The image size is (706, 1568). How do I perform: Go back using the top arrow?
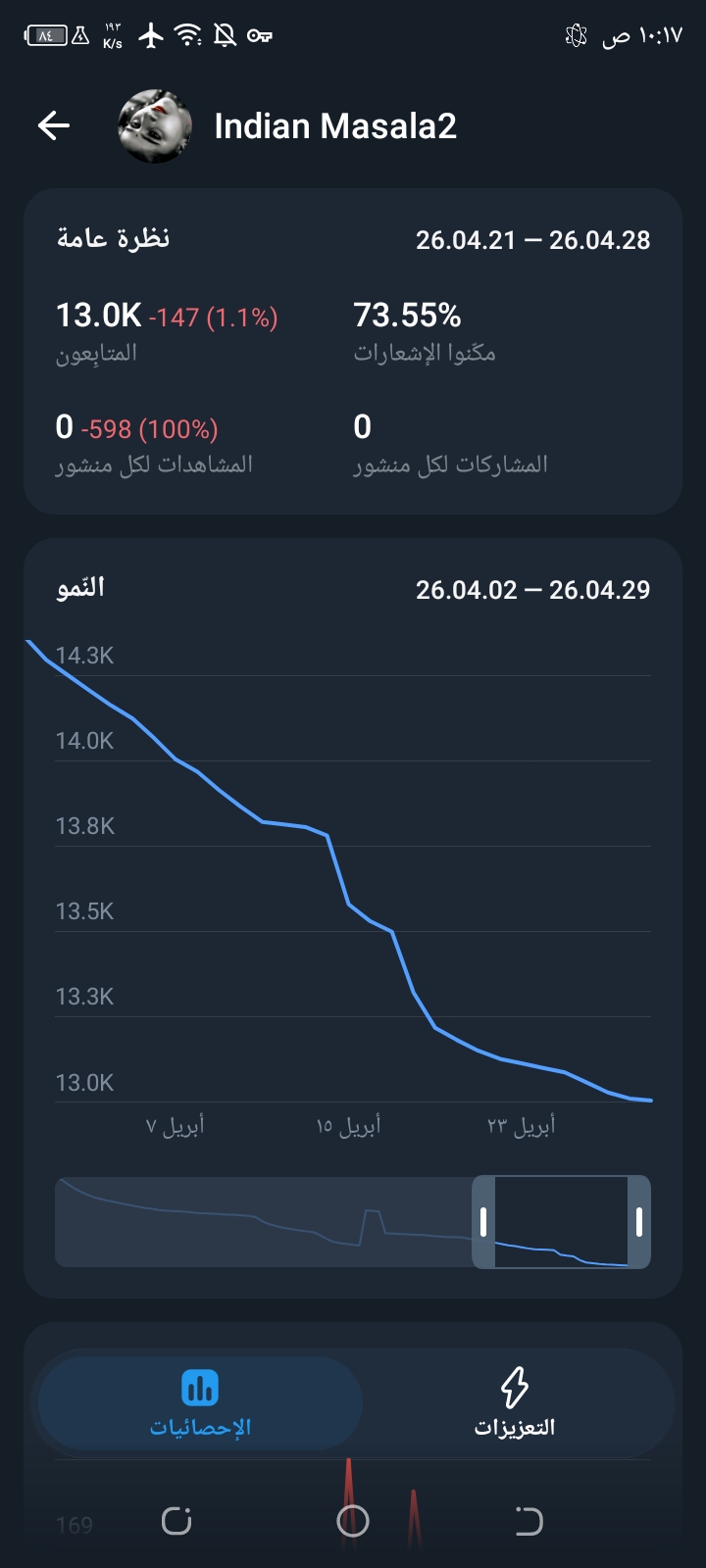tap(54, 125)
